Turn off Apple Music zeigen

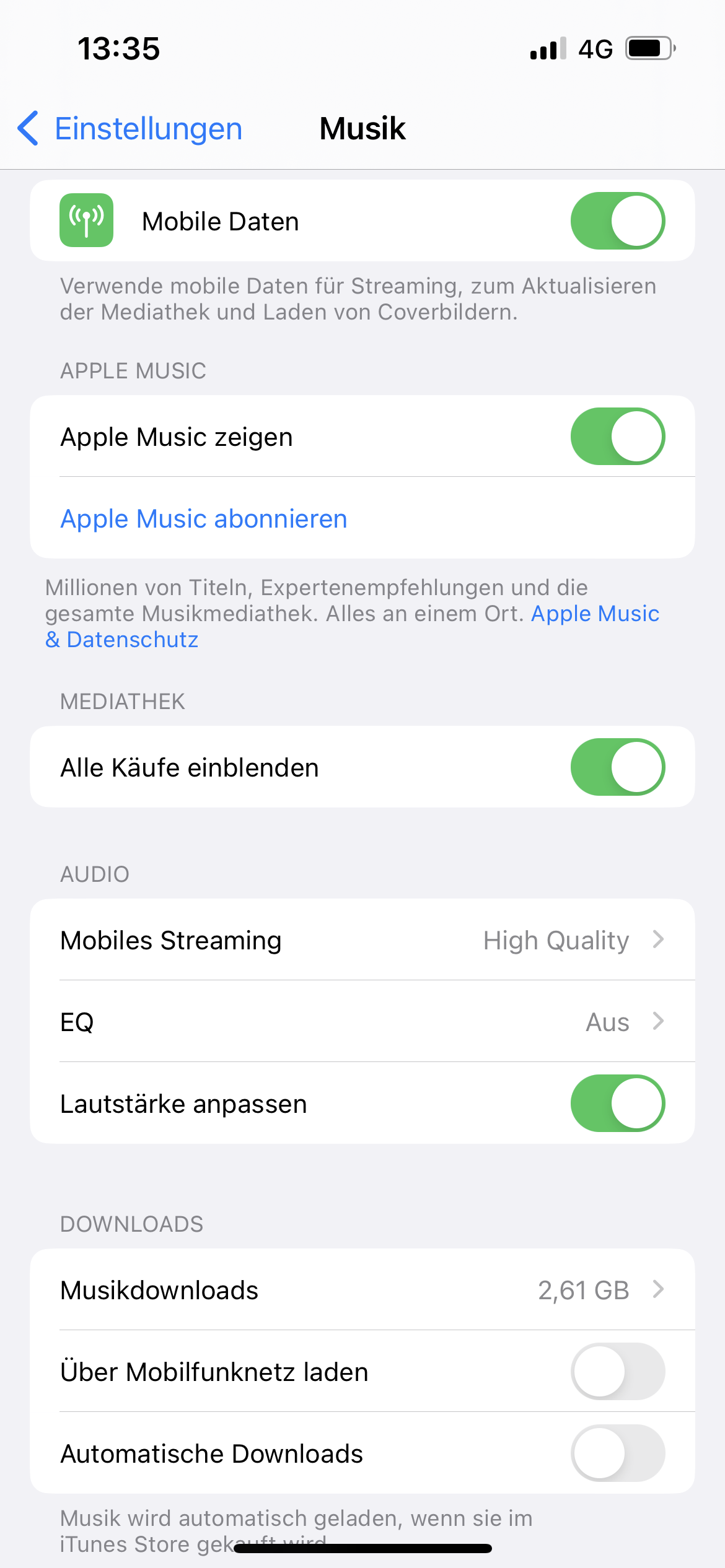[x=617, y=437]
